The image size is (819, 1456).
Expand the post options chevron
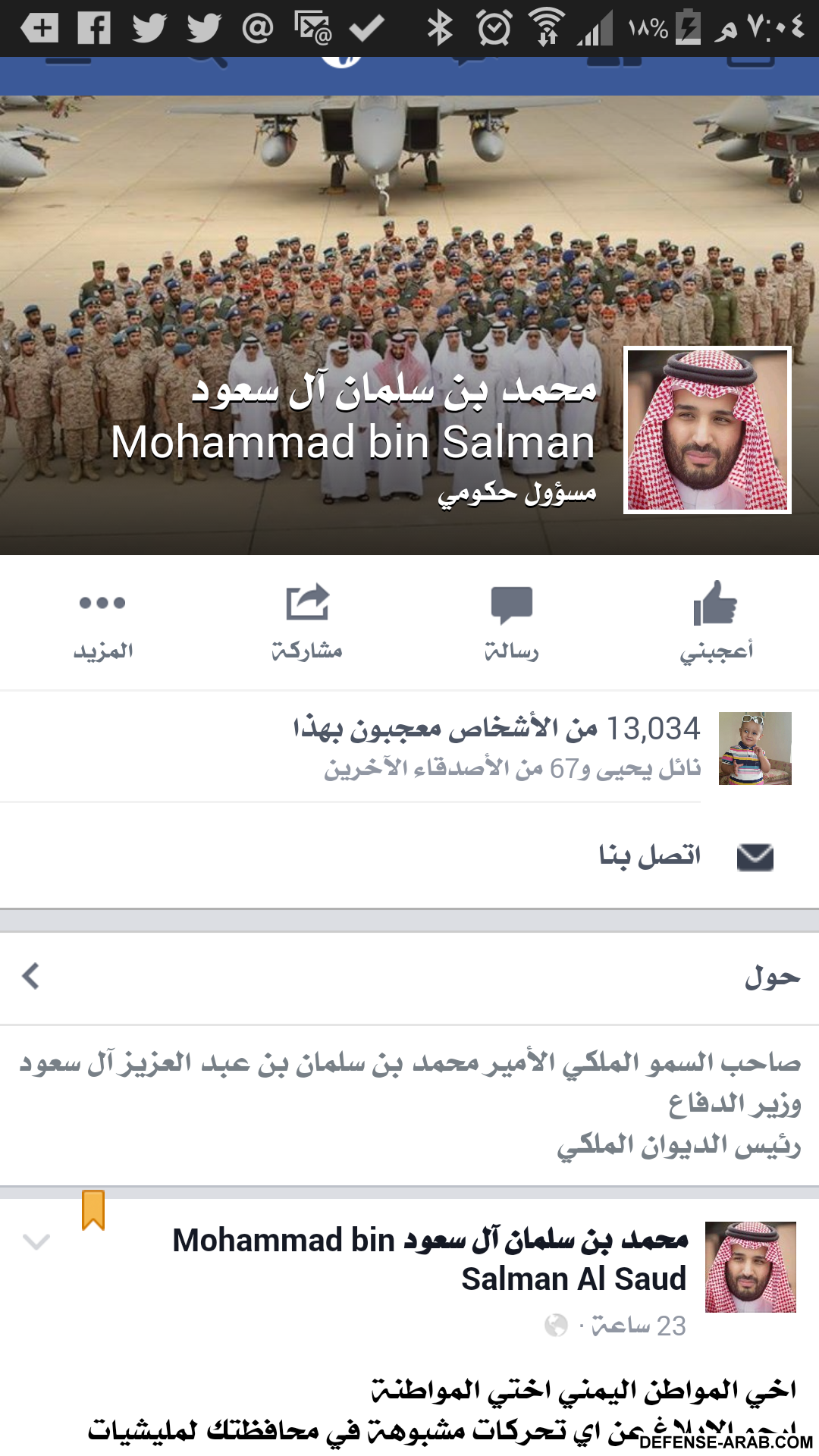(x=36, y=1241)
